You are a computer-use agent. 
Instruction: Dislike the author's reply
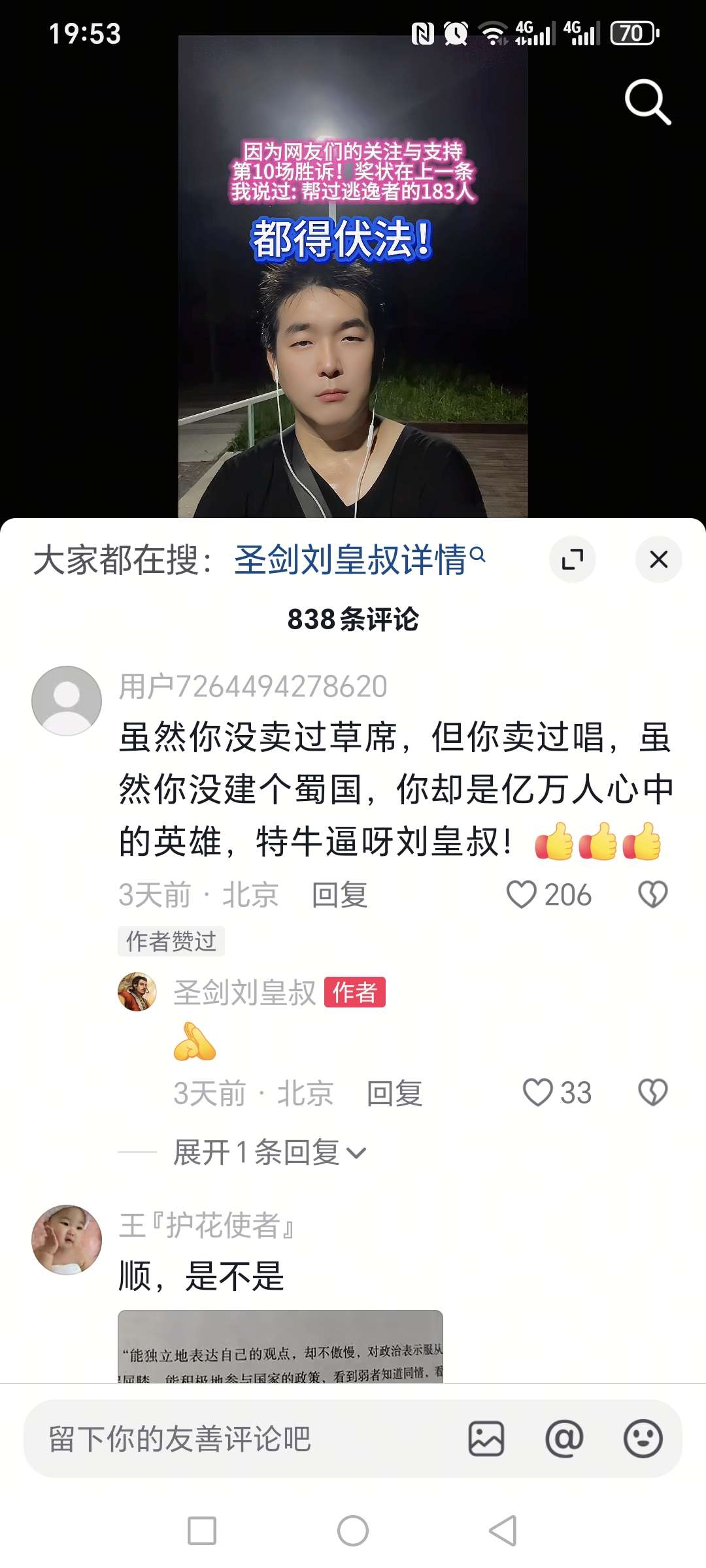652,1092
